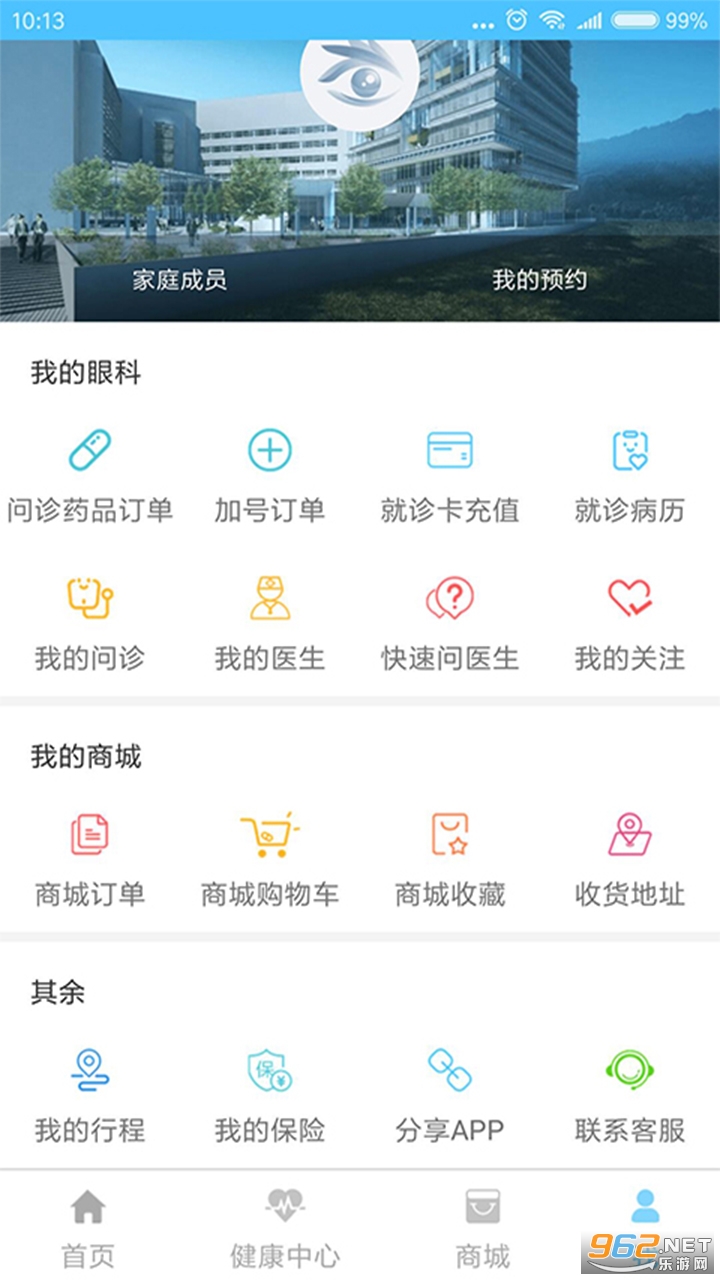Open 商城购物车 shopping cart
720x1280 pixels.
pos(270,860)
